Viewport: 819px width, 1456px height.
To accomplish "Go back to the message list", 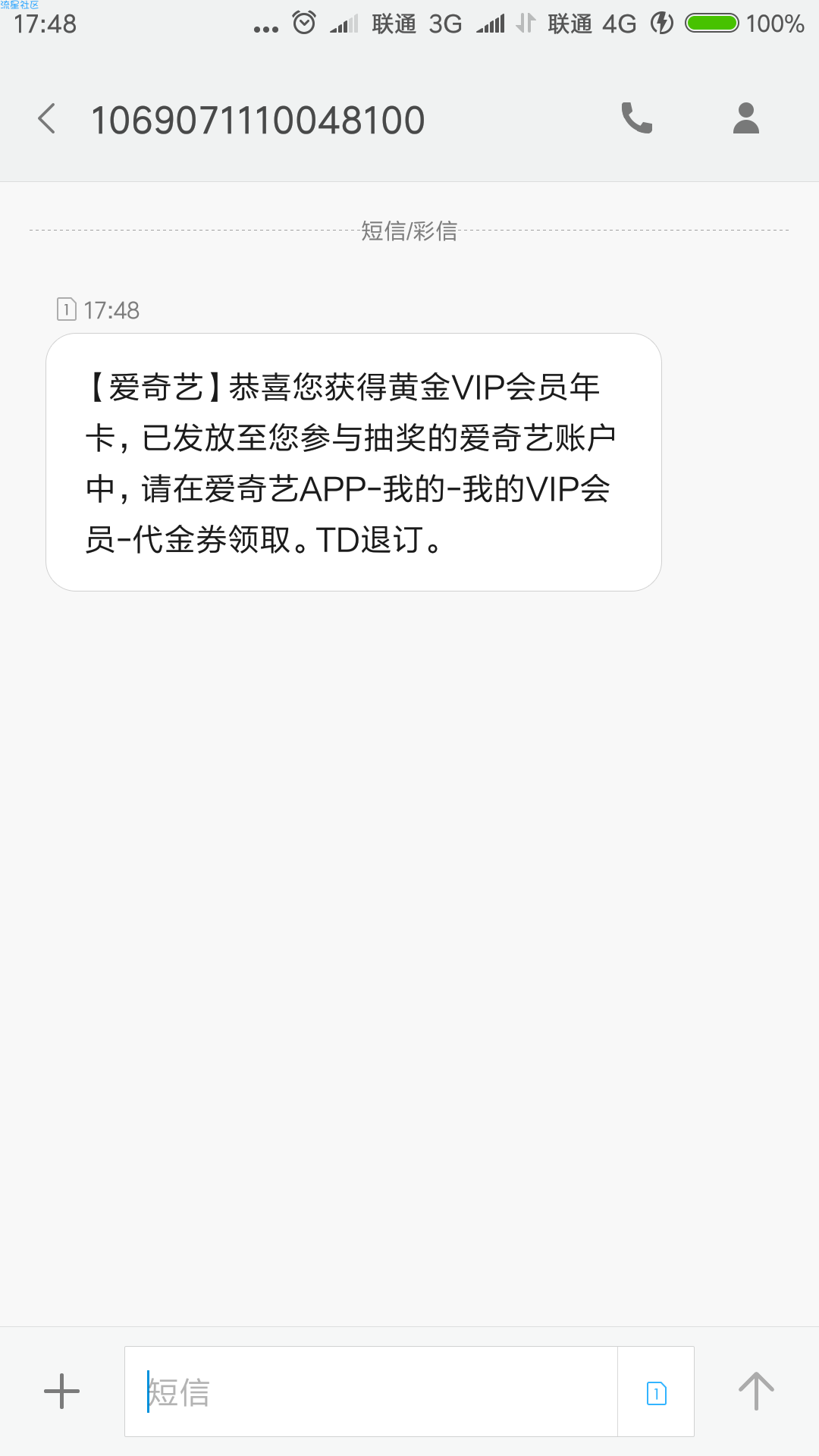I will 47,119.
